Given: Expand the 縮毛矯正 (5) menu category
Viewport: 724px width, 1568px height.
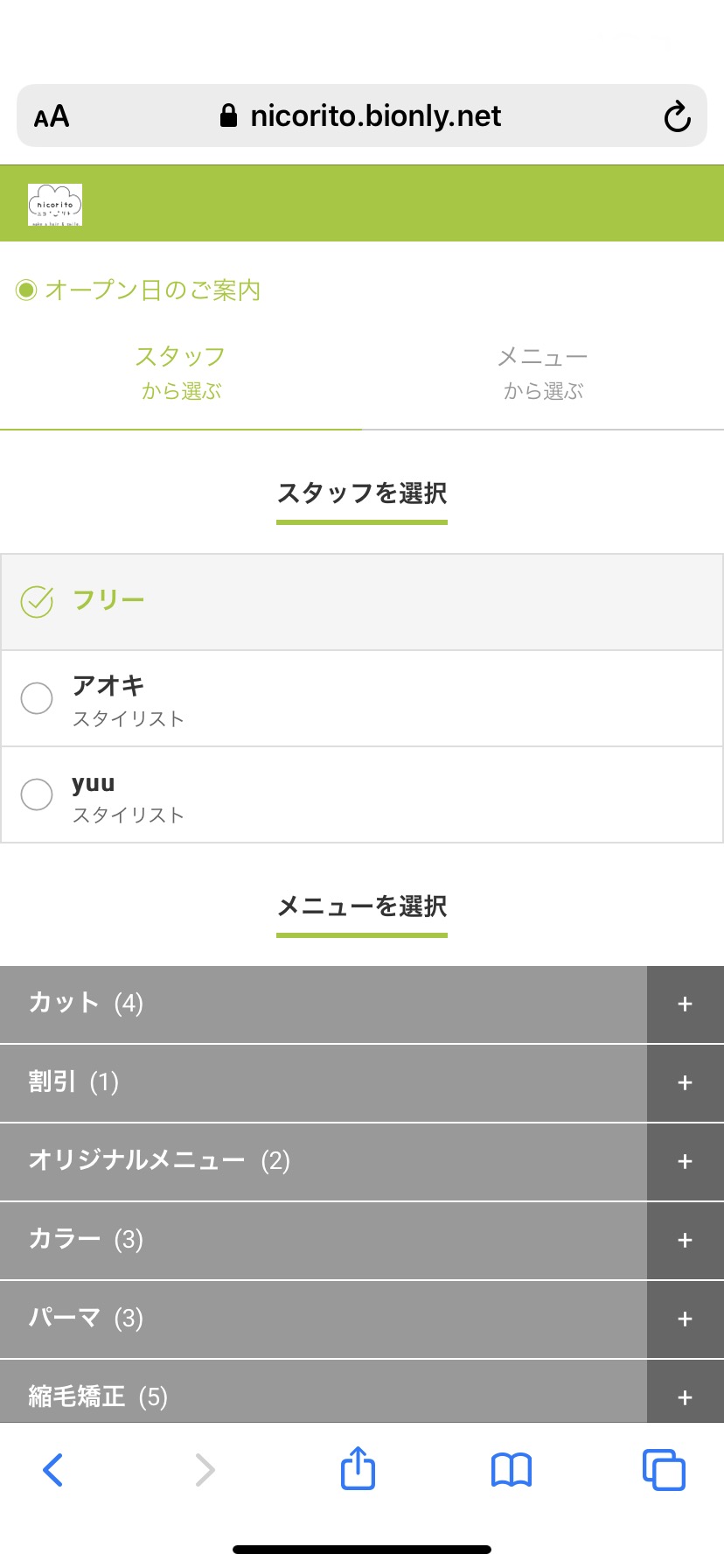Looking at the screenshot, I should pyautogui.click(x=362, y=1391).
